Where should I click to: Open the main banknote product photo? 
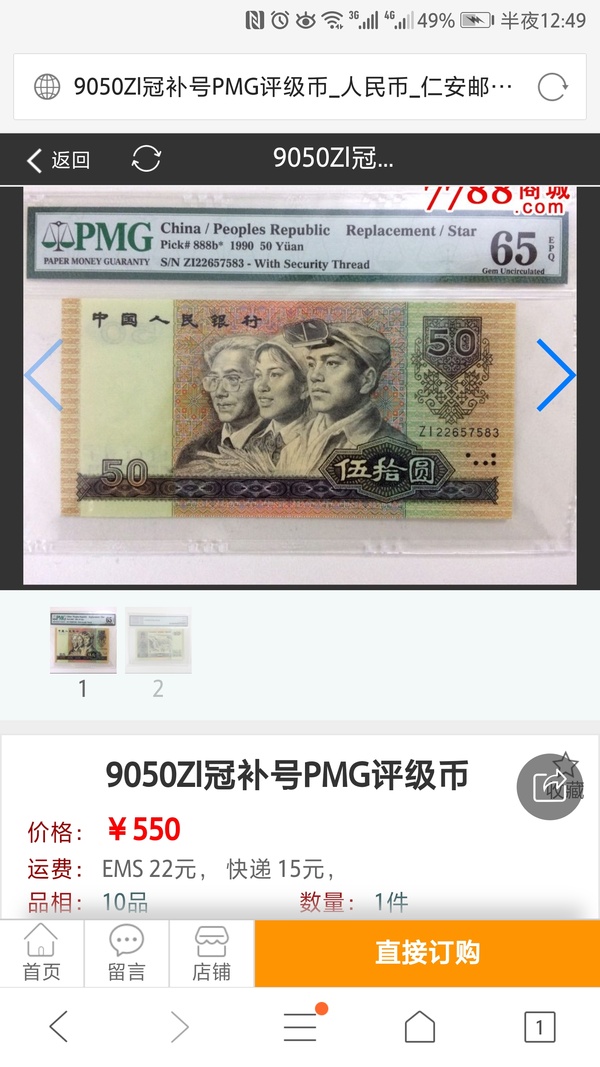[x=300, y=385]
